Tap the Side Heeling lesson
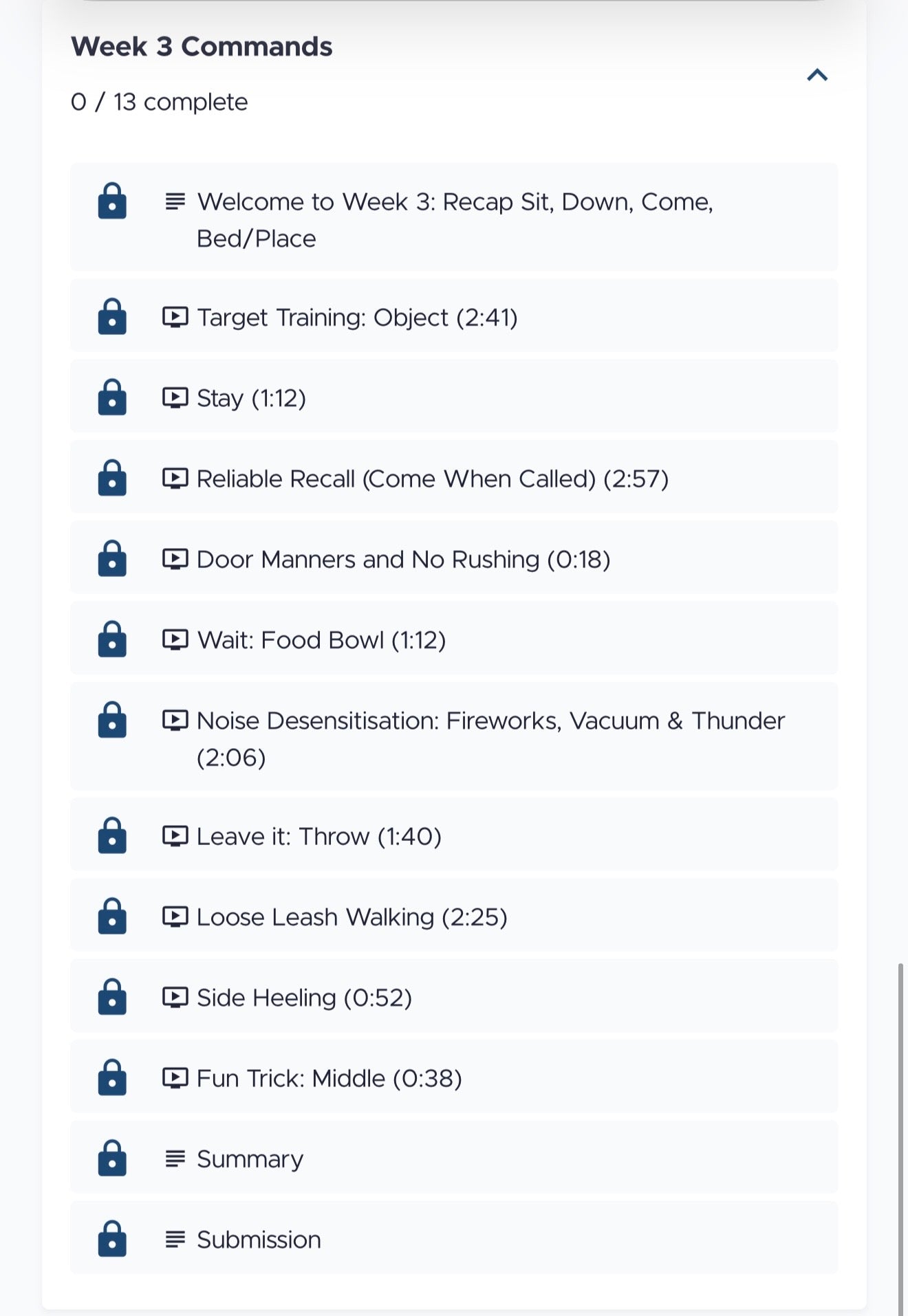Viewport: 908px width, 1316px height. [x=454, y=996]
